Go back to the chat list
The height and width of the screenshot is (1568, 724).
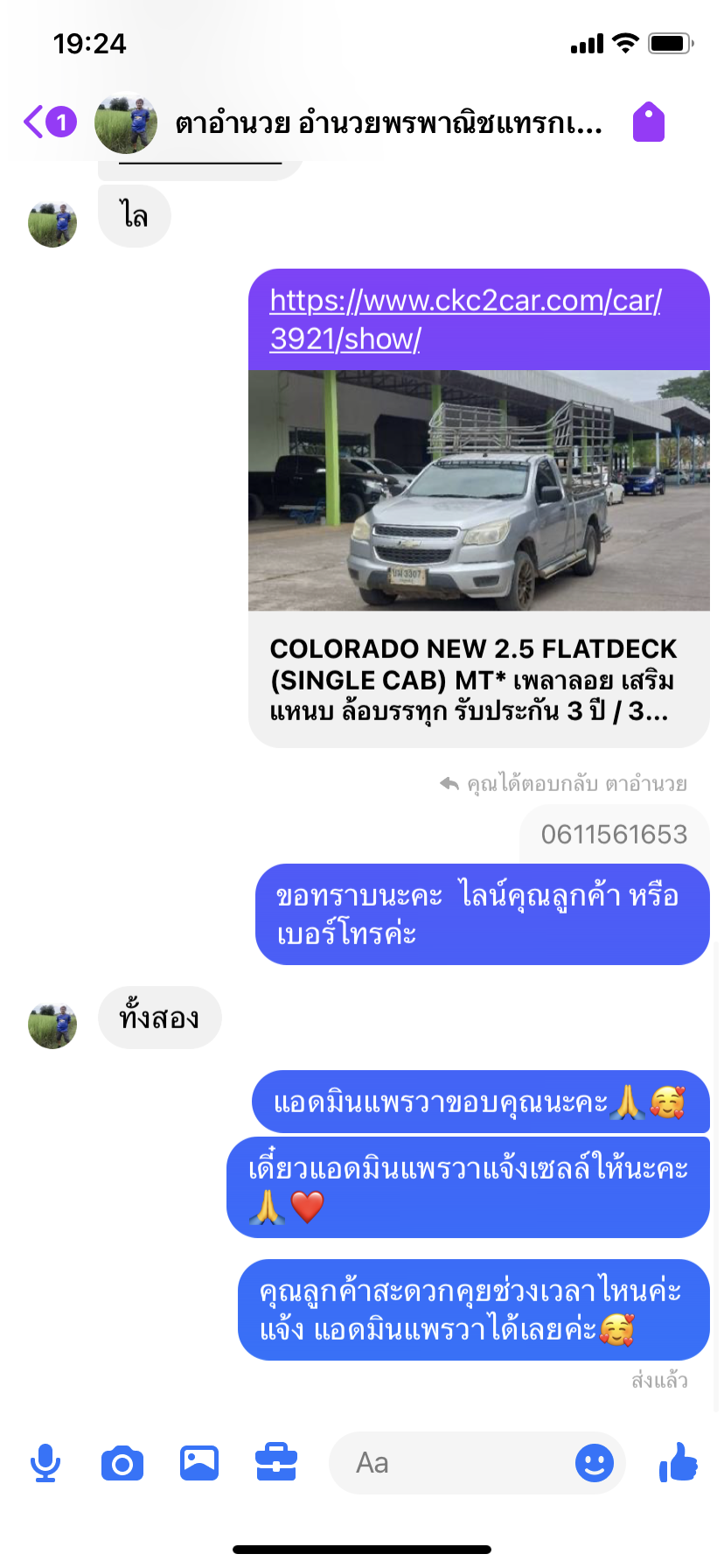click(x=49, y=122)
